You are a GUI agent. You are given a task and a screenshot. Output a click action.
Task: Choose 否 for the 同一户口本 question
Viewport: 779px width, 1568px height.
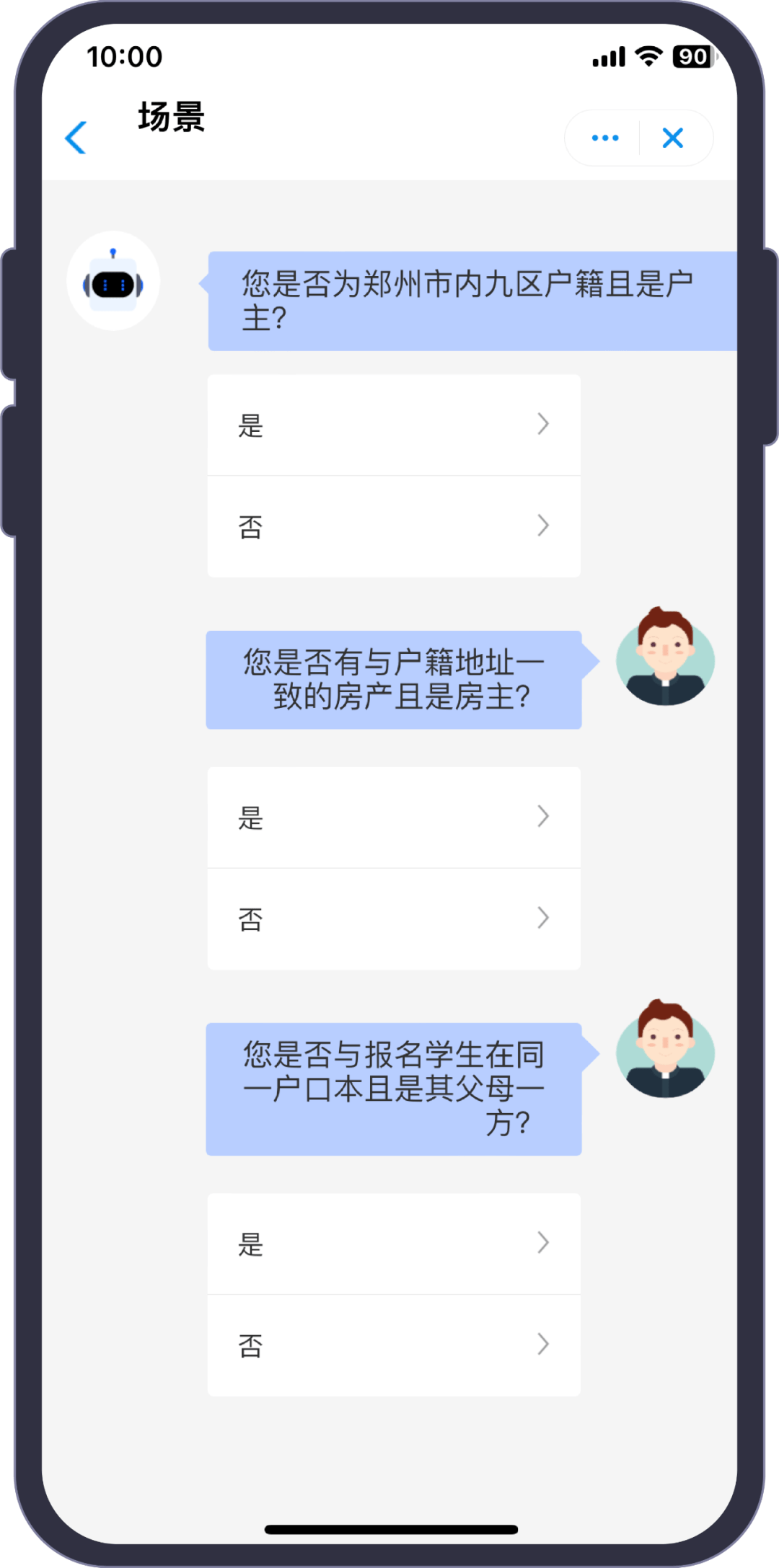(394, 1345)
